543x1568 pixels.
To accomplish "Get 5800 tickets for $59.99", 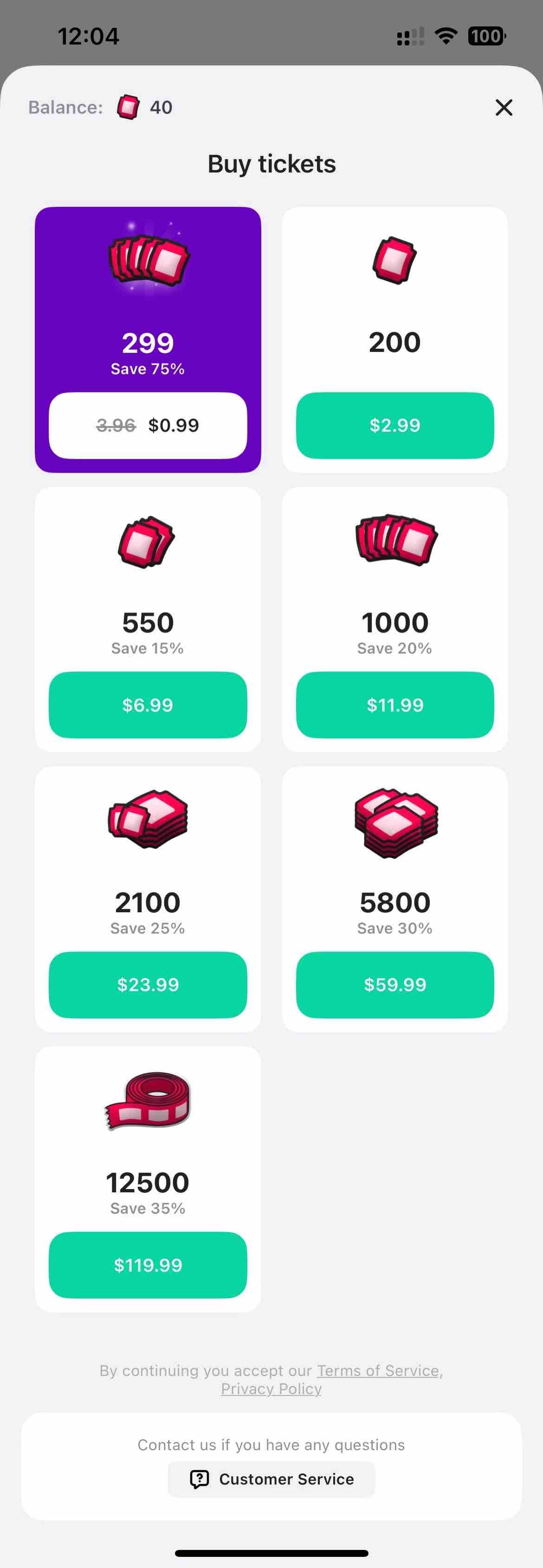I will coord(395,984).
